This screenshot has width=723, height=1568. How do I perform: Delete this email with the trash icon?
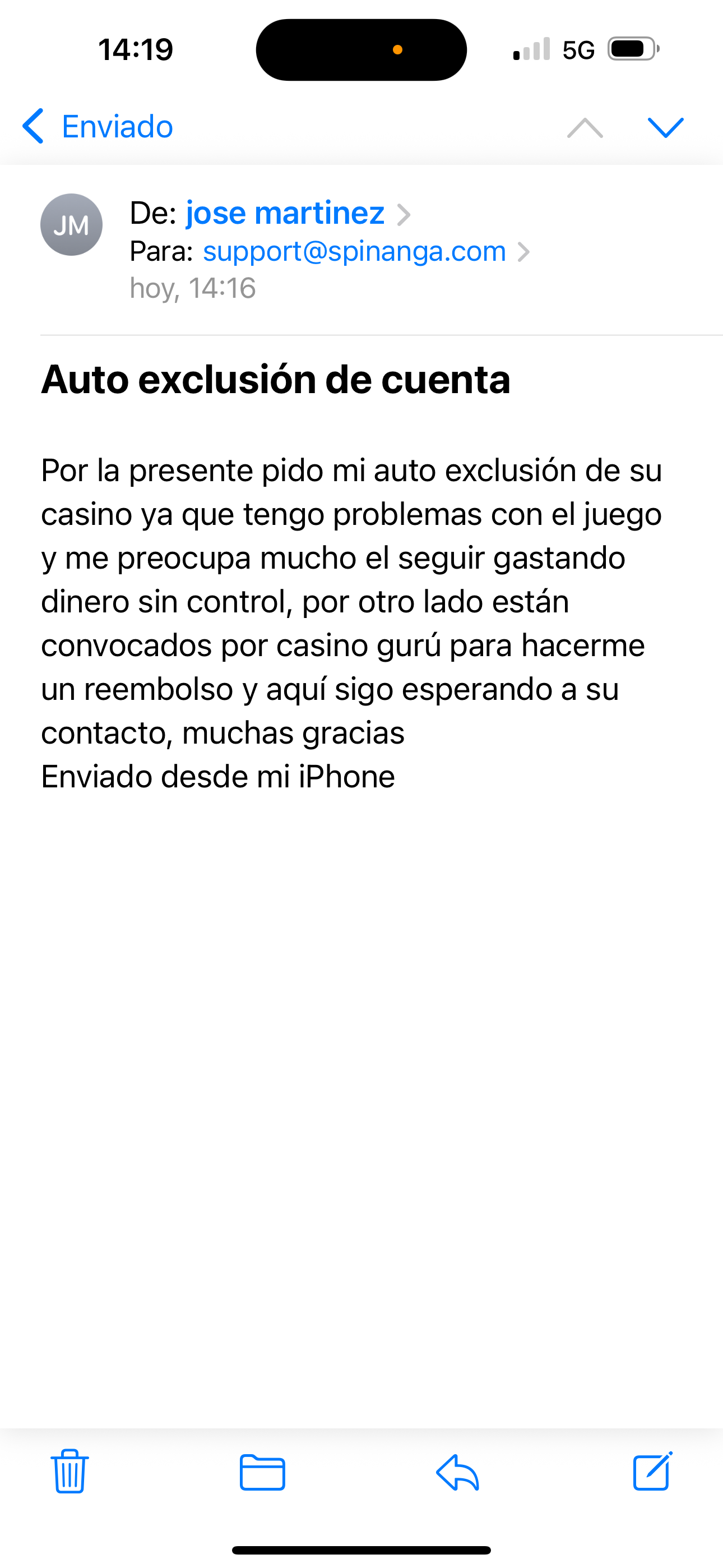69,1472
